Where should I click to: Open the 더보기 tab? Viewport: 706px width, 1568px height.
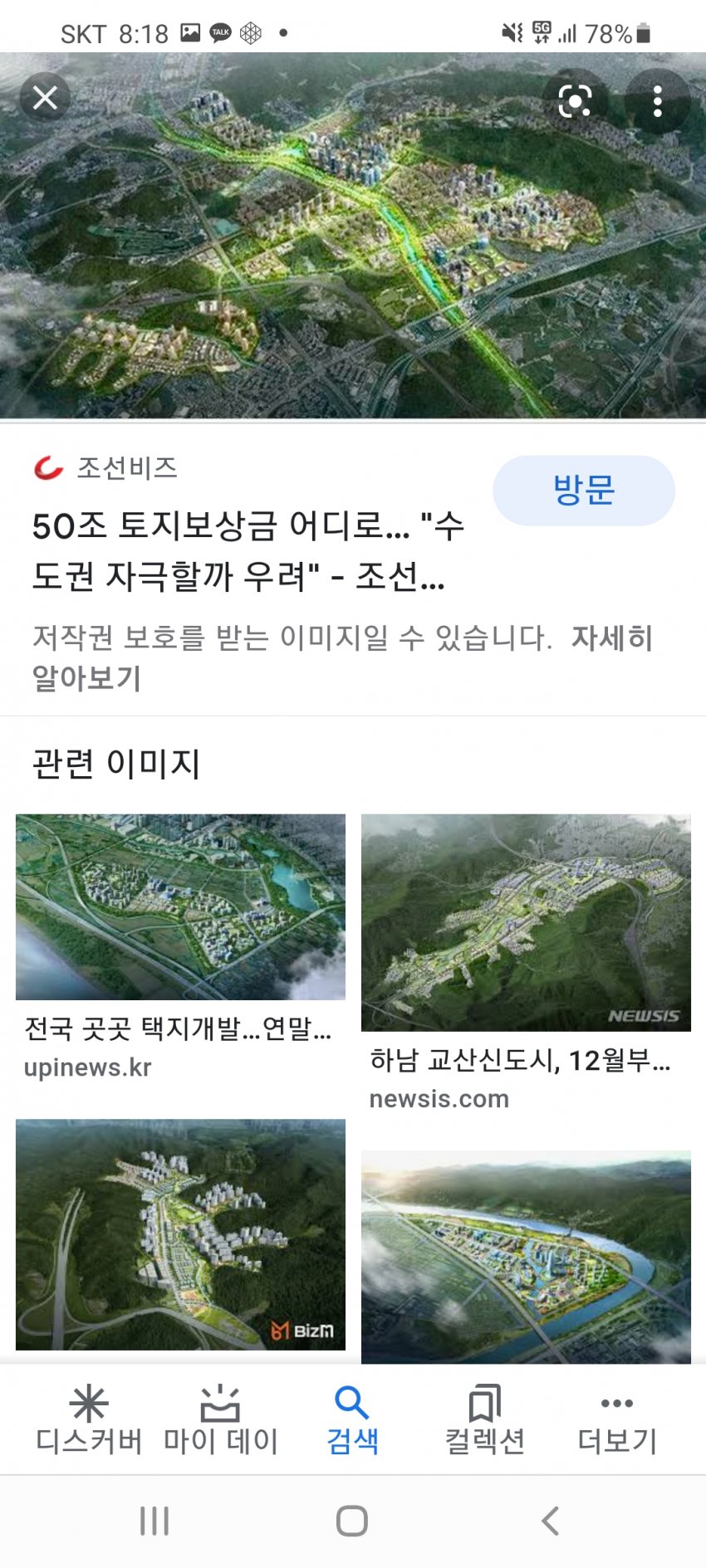click(x=616, y=1419)
